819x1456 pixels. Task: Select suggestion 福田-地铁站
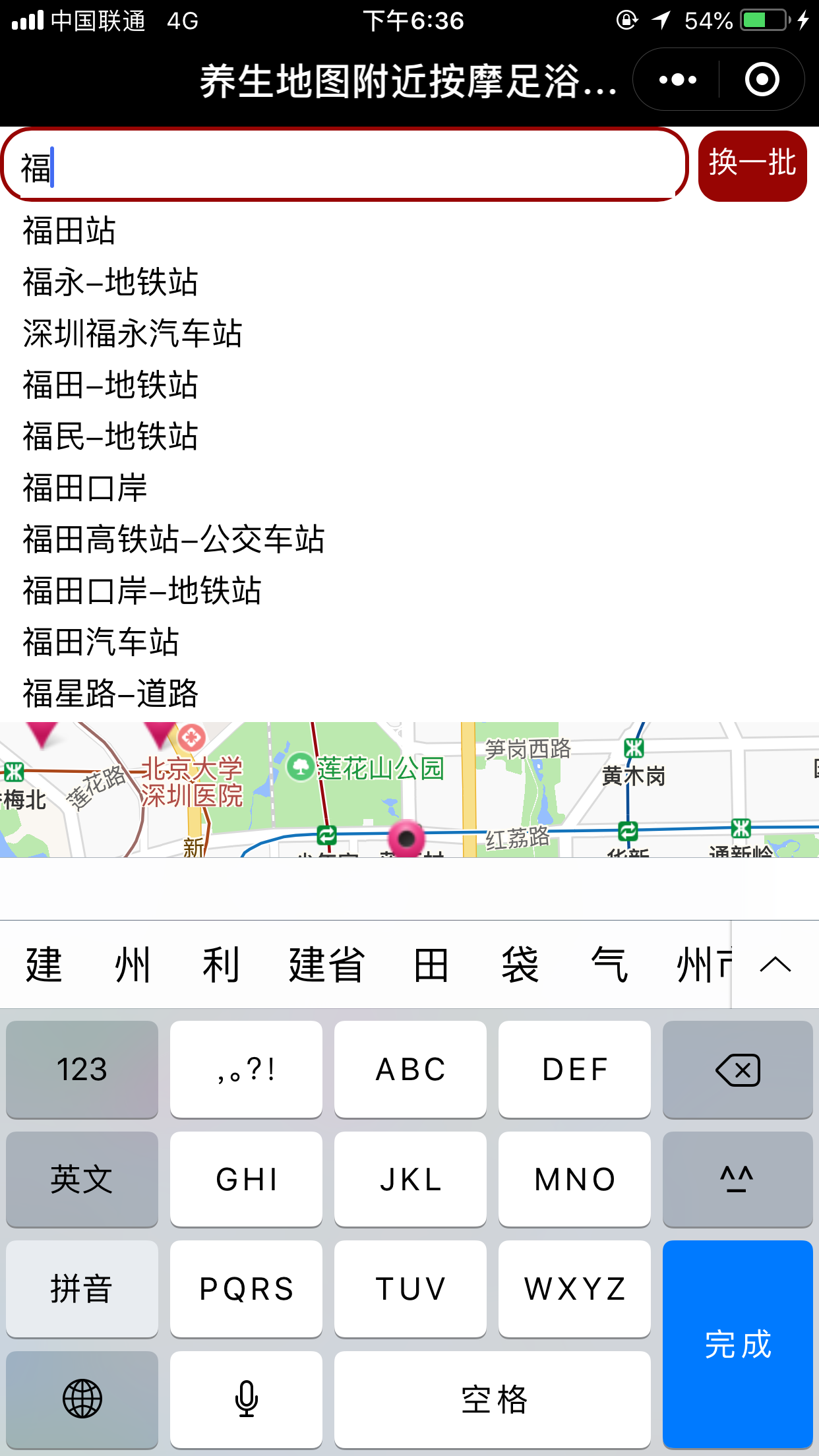[x=110, y=385]
